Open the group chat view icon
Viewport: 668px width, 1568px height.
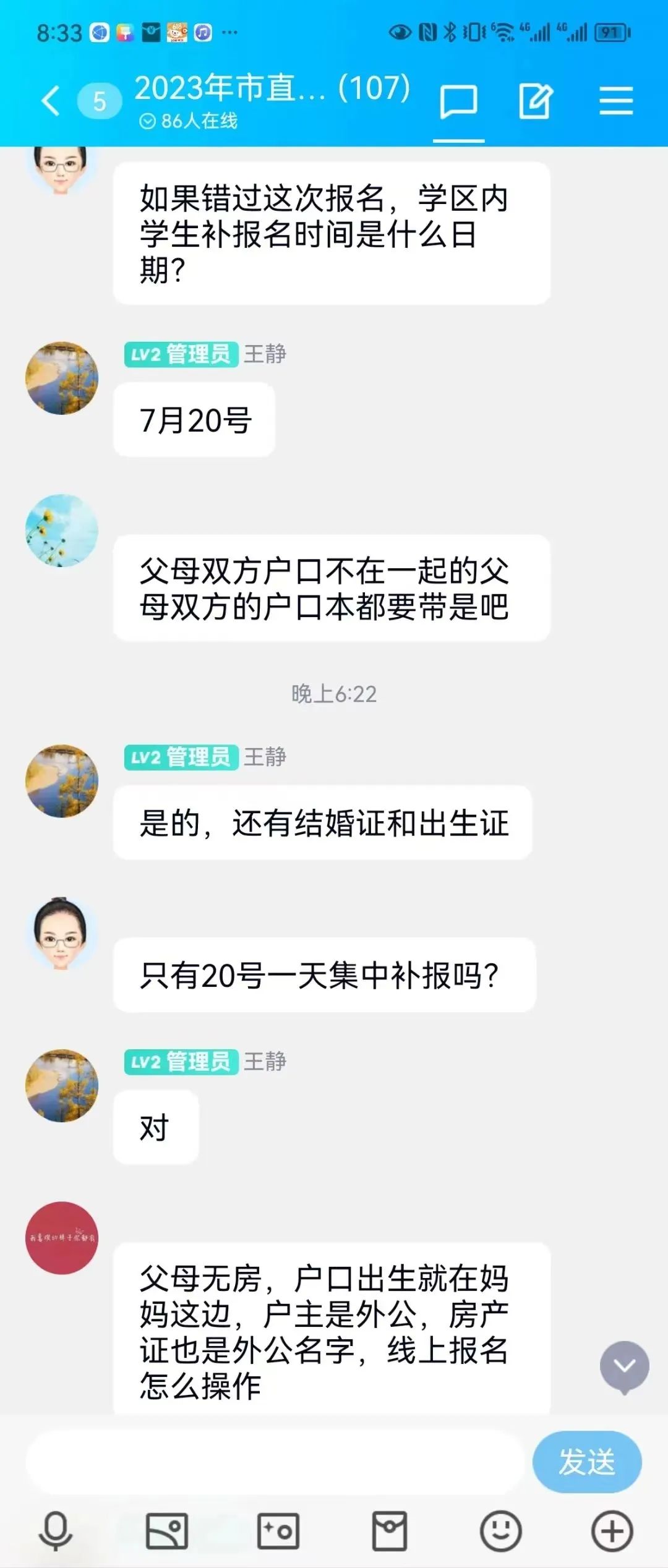click(458, 101)
